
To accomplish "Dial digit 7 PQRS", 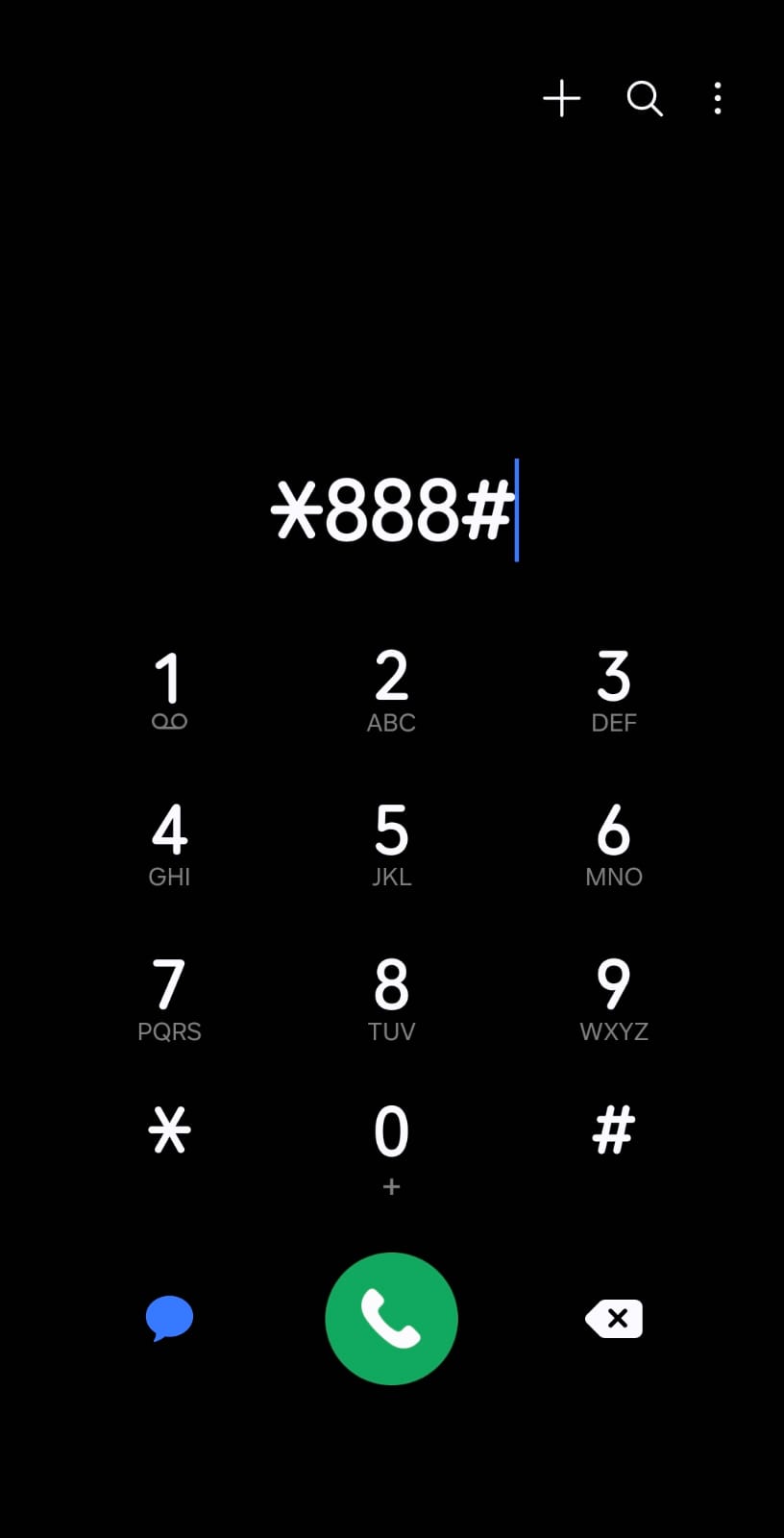I will [x=169, y=998].
